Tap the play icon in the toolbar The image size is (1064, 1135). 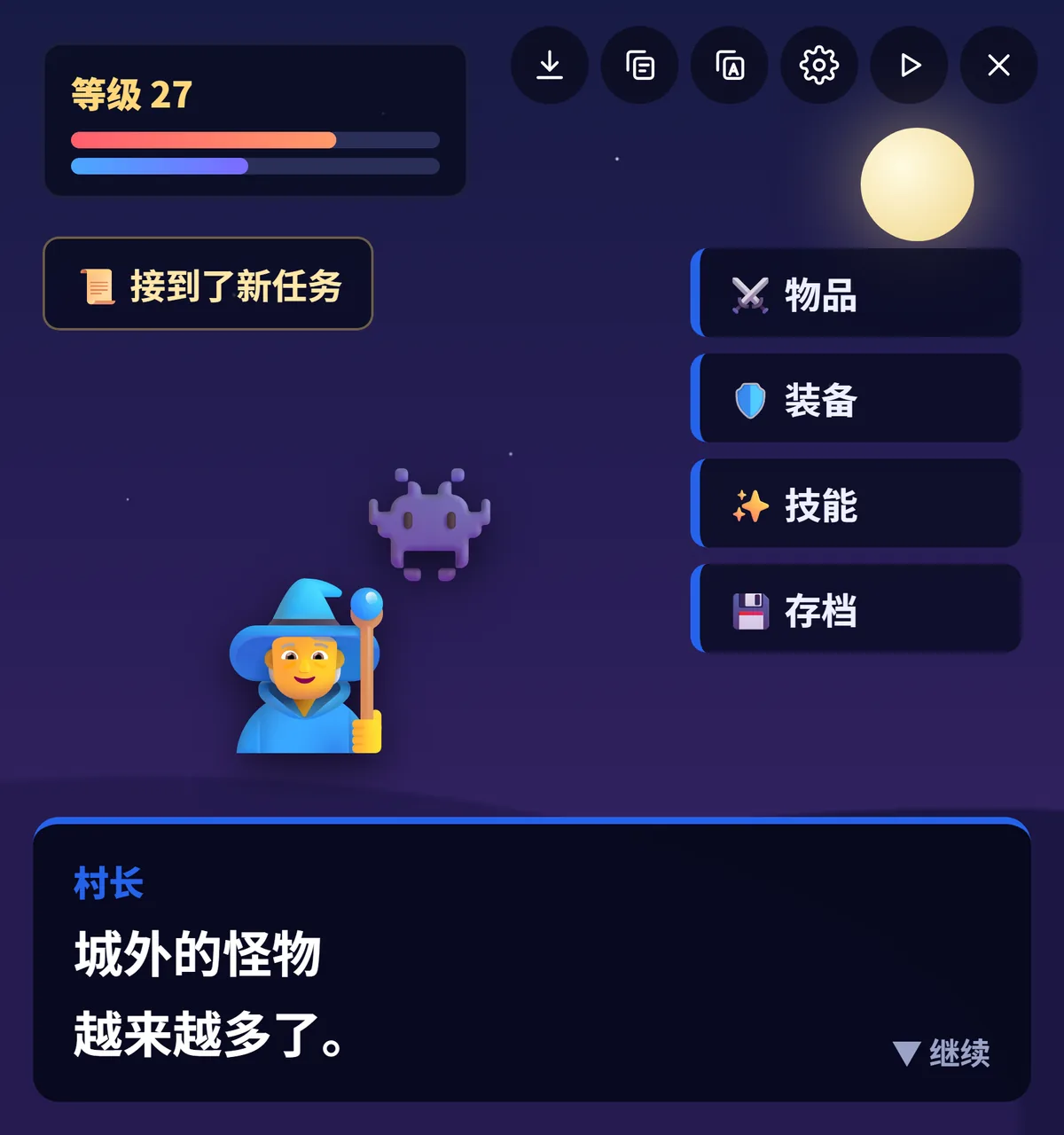click(909, 65)
